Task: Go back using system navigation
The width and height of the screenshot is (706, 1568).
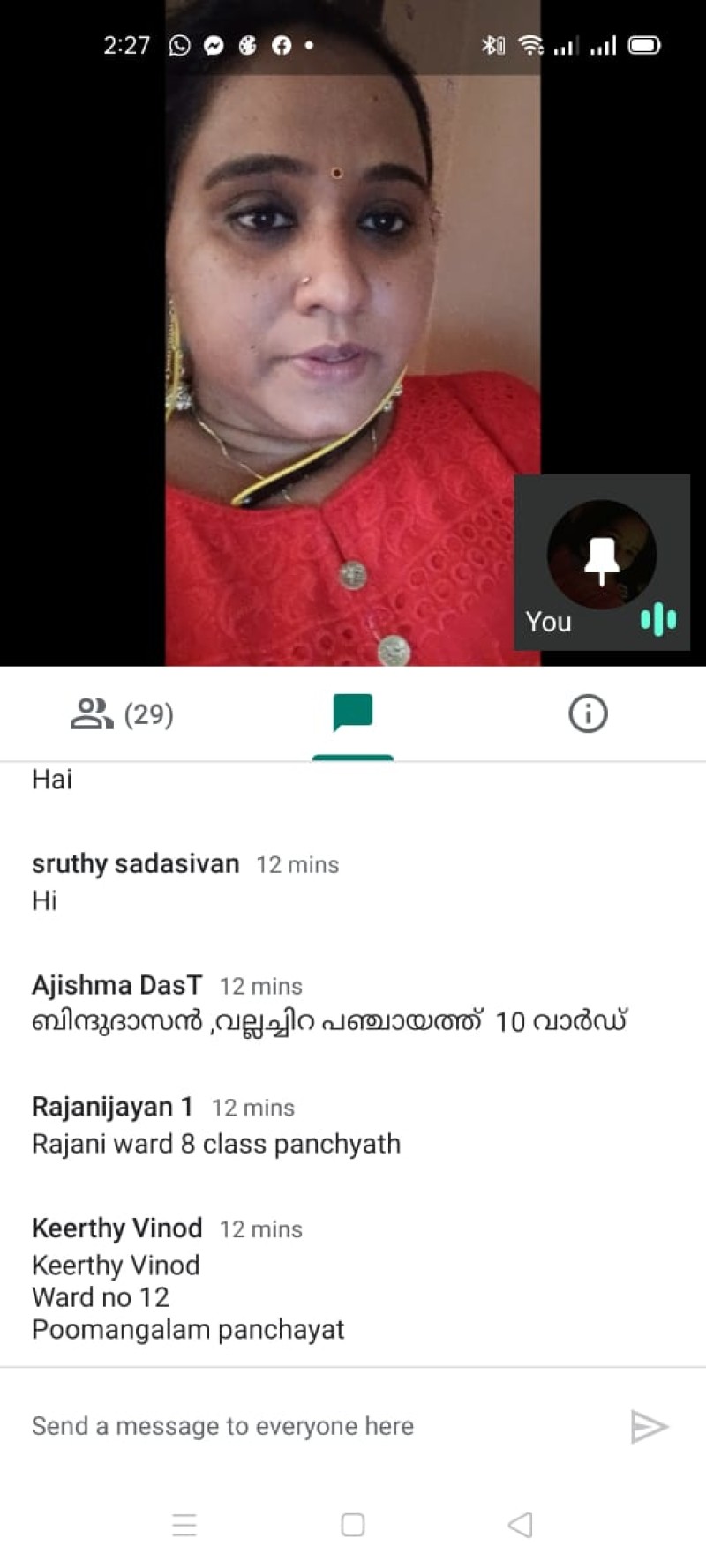Action: (x=521, y=1525)
